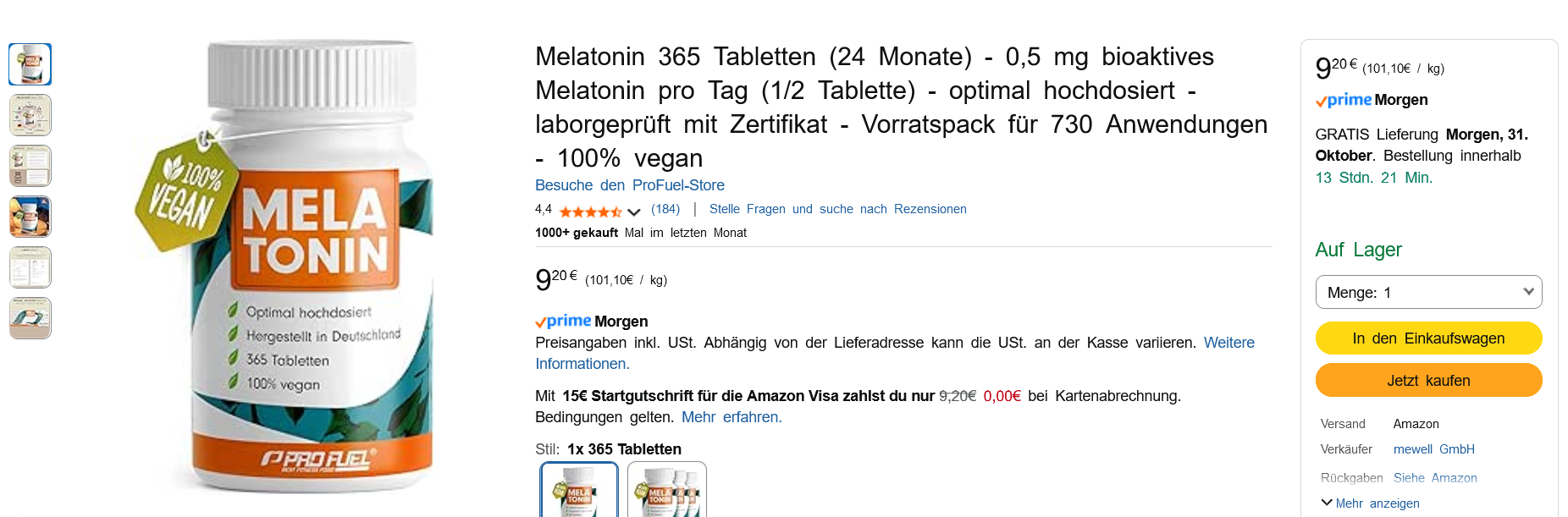Select the third product thumbnail image

pos(30,166)
